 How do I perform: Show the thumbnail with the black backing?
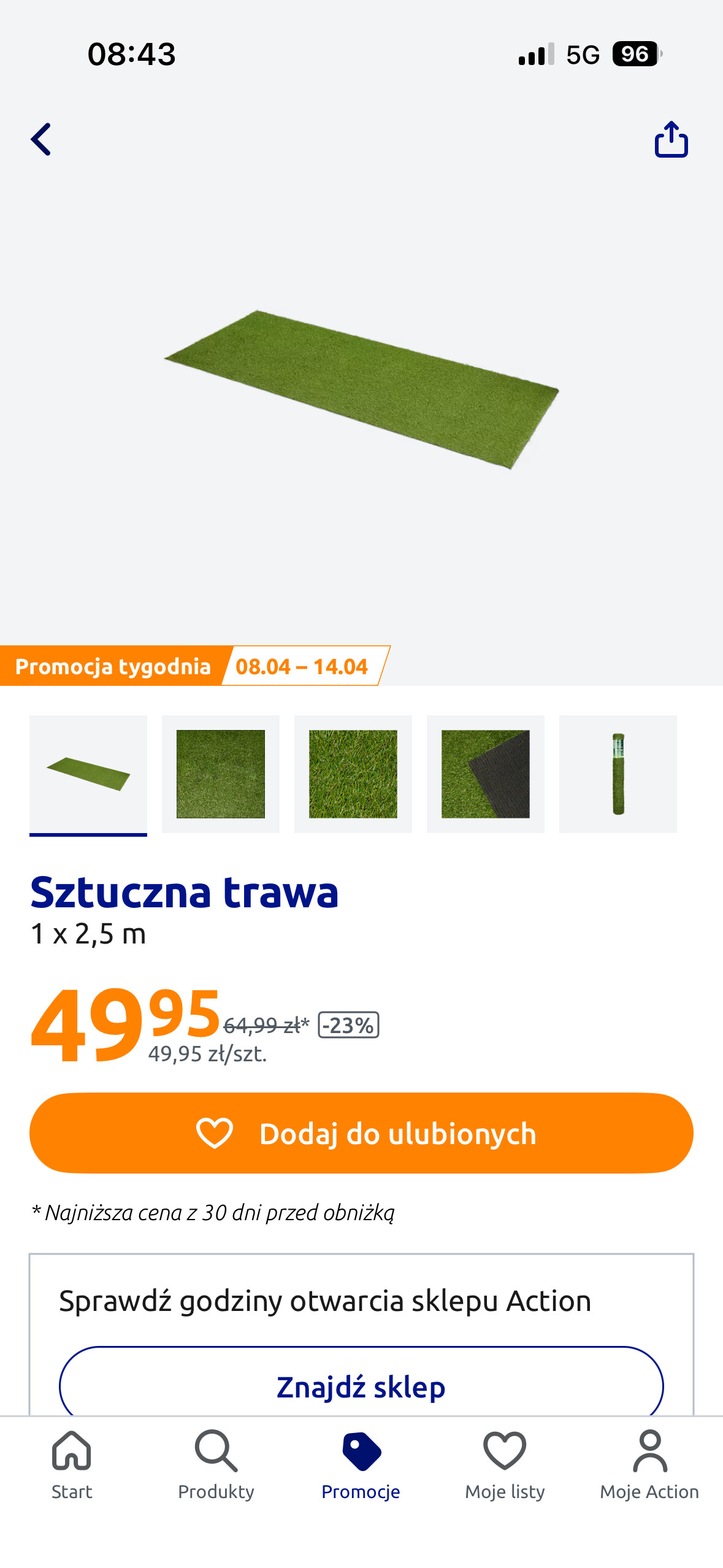pos(486,774)
